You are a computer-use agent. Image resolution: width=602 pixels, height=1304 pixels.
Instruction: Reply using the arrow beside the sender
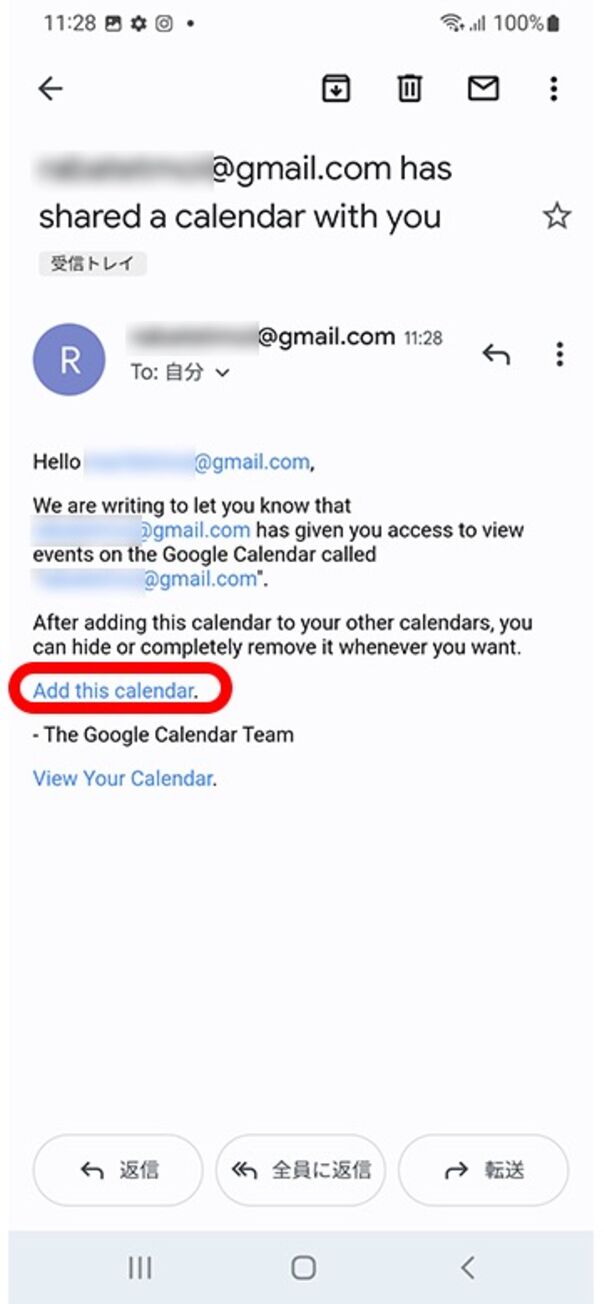pyautogui.click(x=496, y=353)
